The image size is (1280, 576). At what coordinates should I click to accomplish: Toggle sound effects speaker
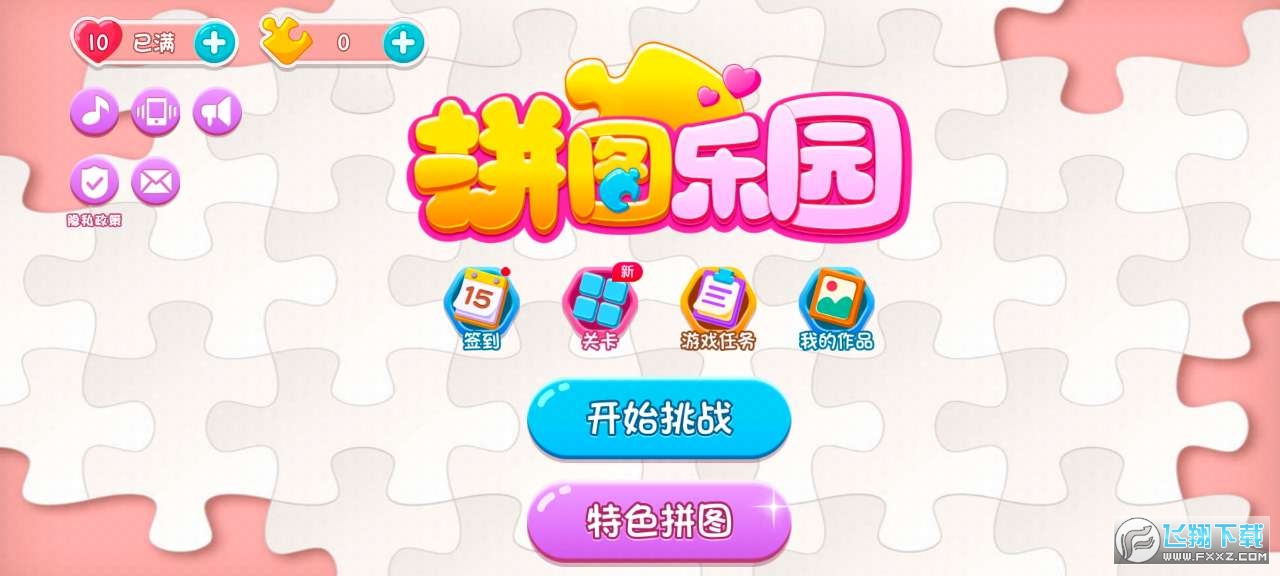coord(217,112)
